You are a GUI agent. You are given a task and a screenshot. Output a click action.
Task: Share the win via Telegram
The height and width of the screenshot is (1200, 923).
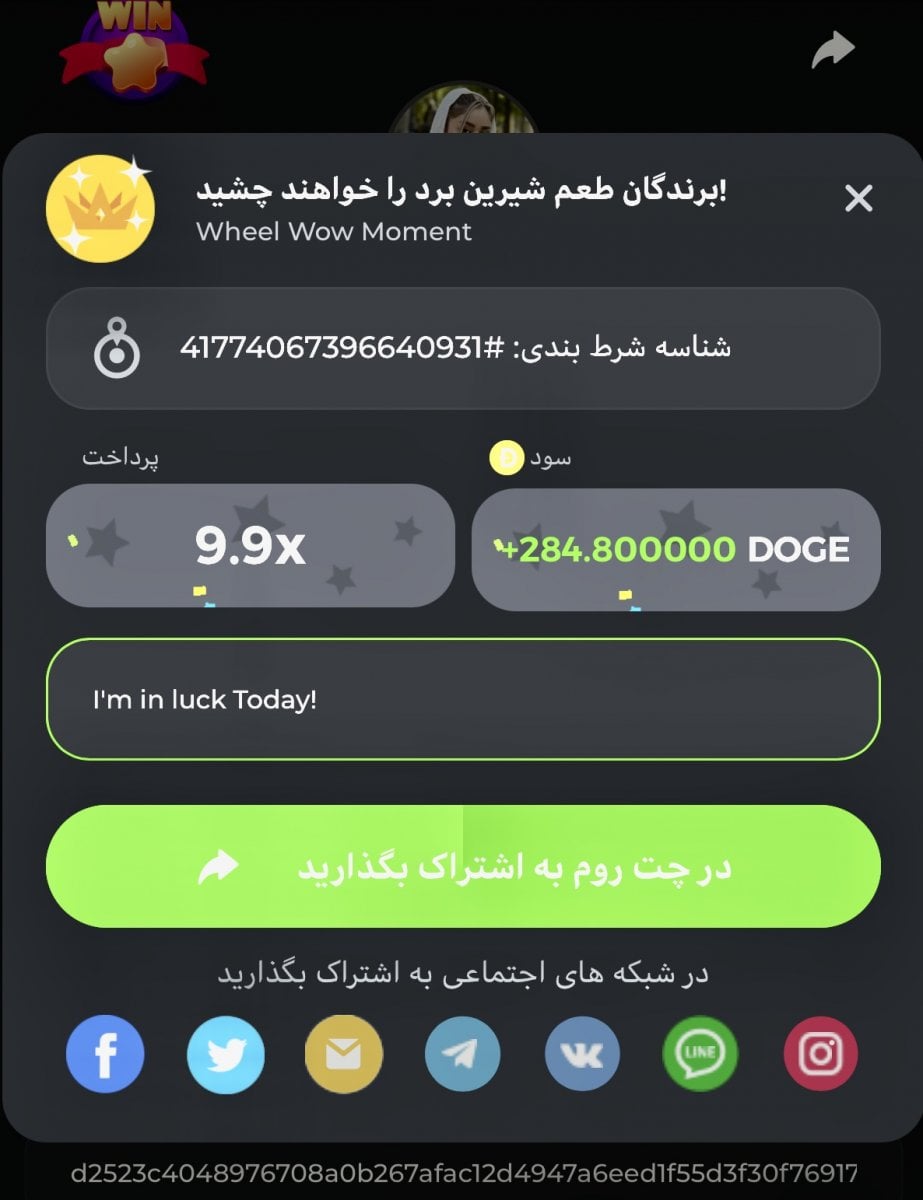click(x=463, y=1054)
